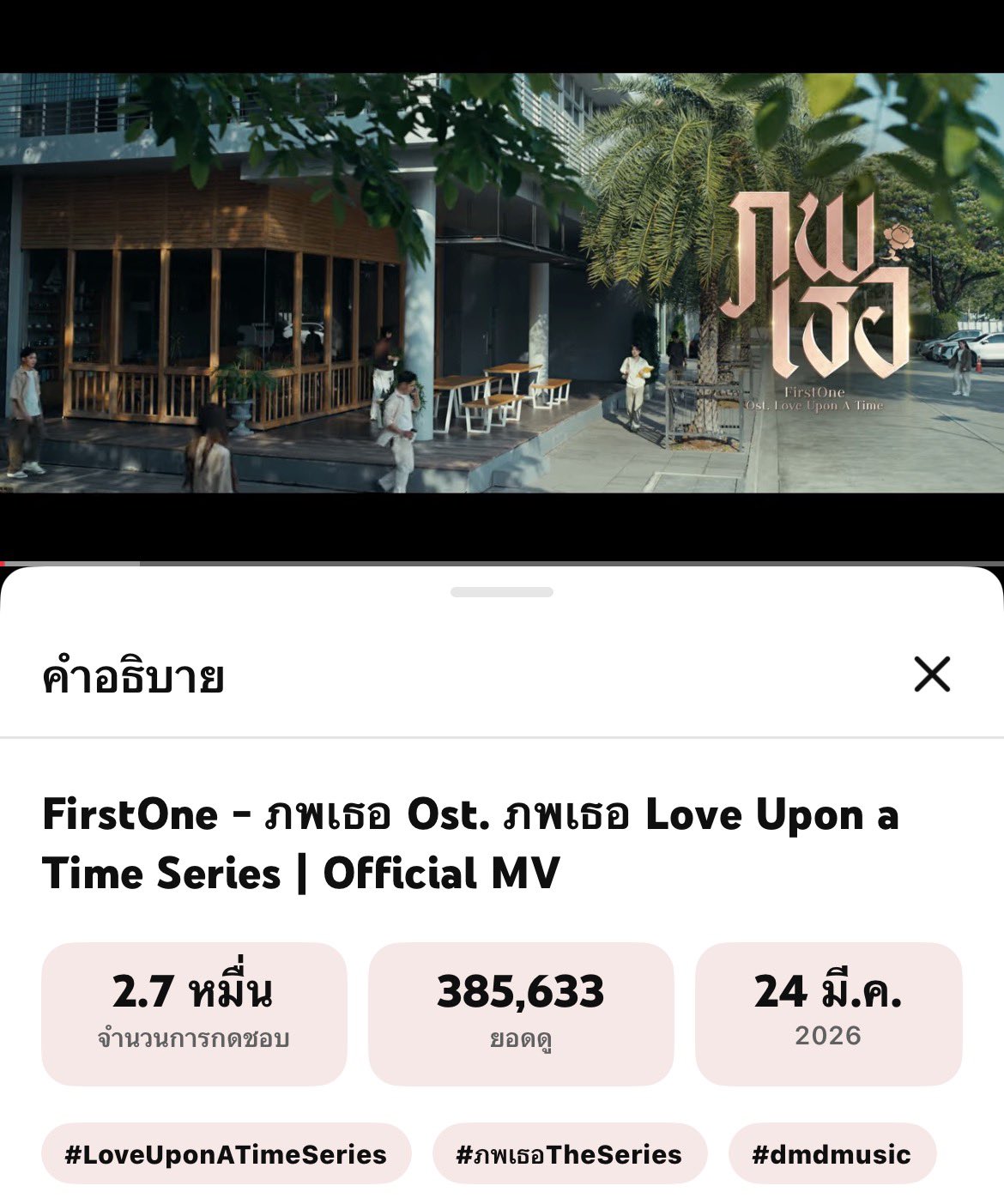Open the #LoveUponATimeSeries hashtag
Viewport: 1004px width, 1204px height.
(x=226, y=1154)
